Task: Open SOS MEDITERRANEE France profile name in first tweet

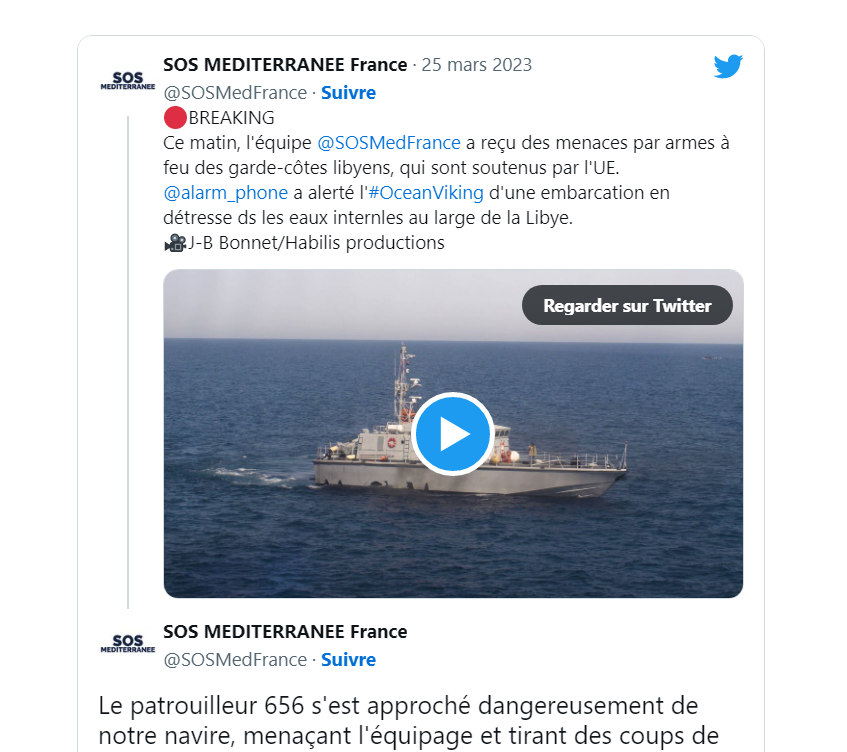Action: click(285, 65)
